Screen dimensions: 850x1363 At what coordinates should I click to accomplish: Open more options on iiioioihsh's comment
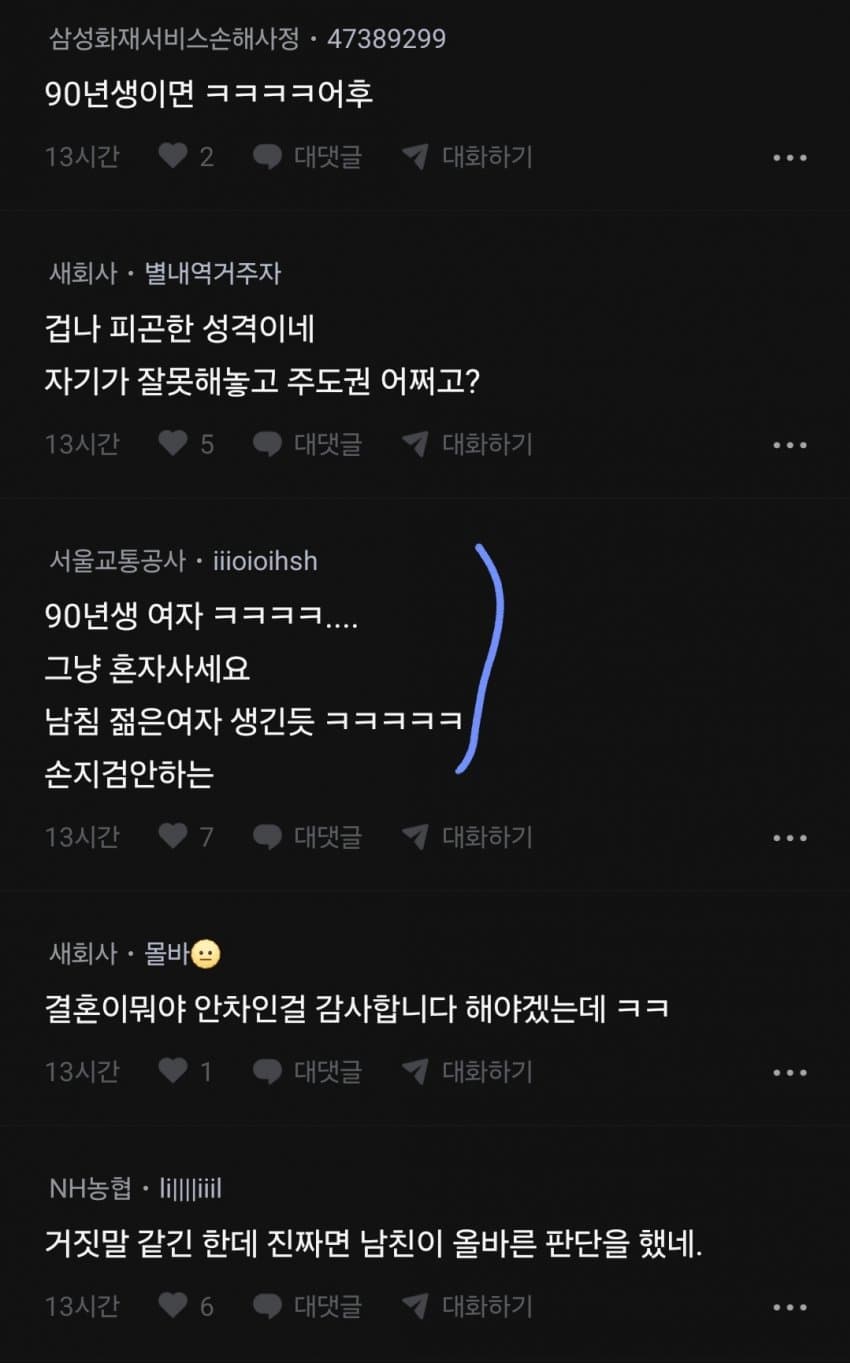(790, 838)
